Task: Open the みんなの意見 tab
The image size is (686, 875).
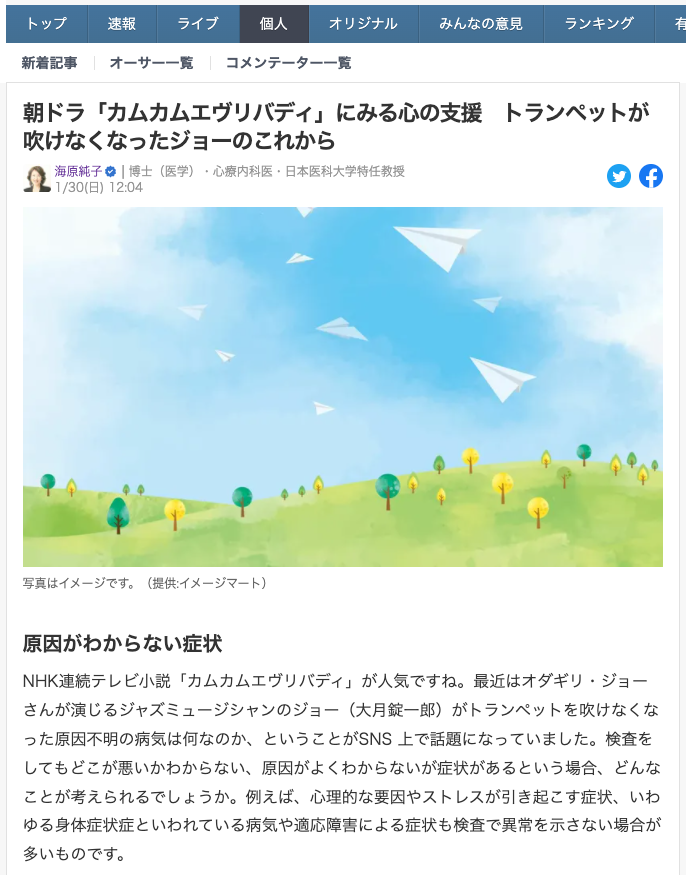Action: 480,23
